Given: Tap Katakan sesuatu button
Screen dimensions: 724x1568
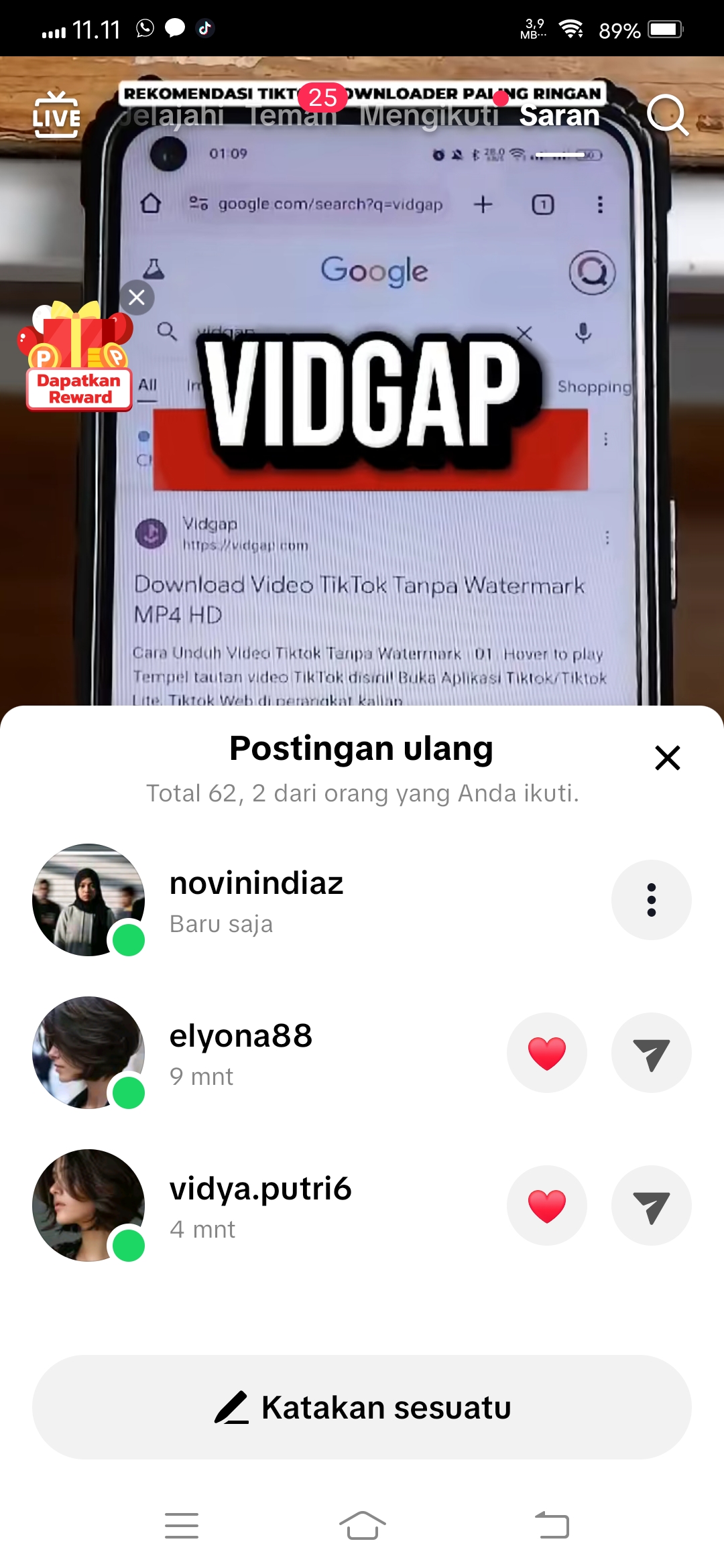Looking at the screenshot, I should tap(362, 1407).
